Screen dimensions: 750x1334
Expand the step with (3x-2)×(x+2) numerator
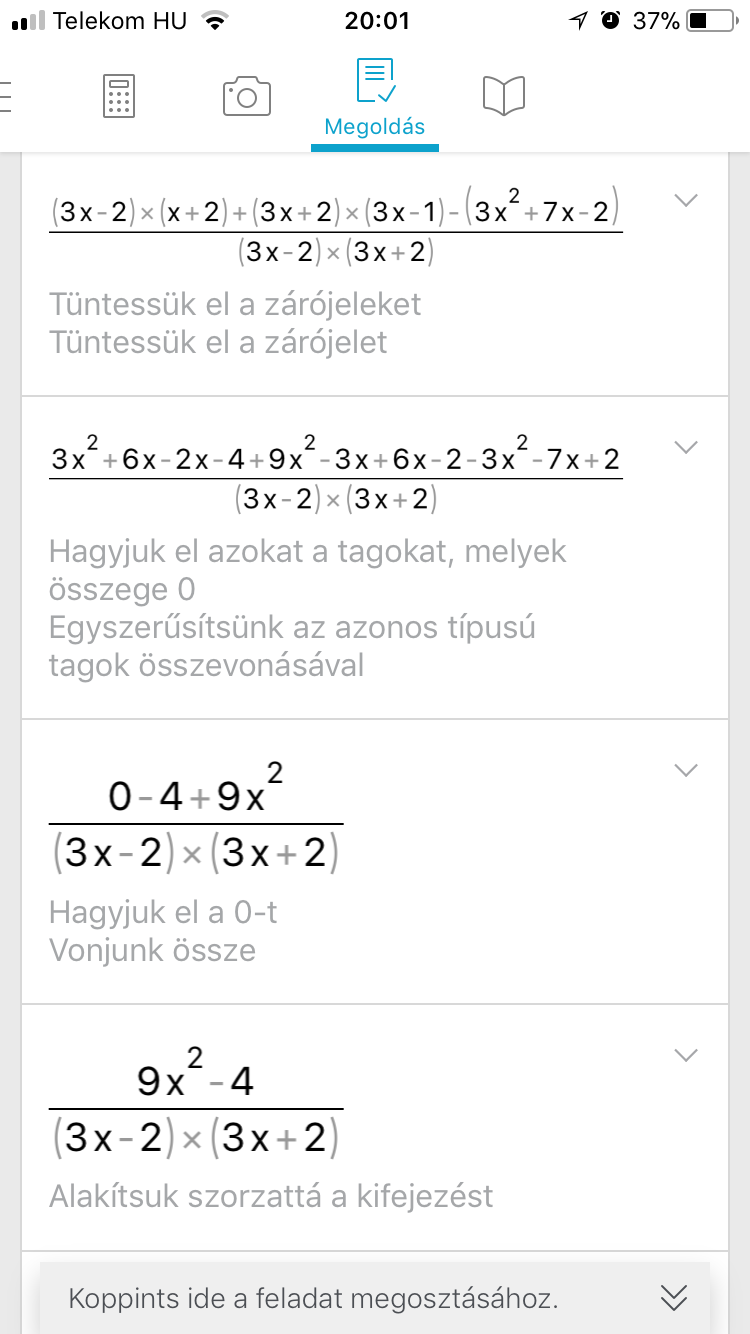click(685, 200)
